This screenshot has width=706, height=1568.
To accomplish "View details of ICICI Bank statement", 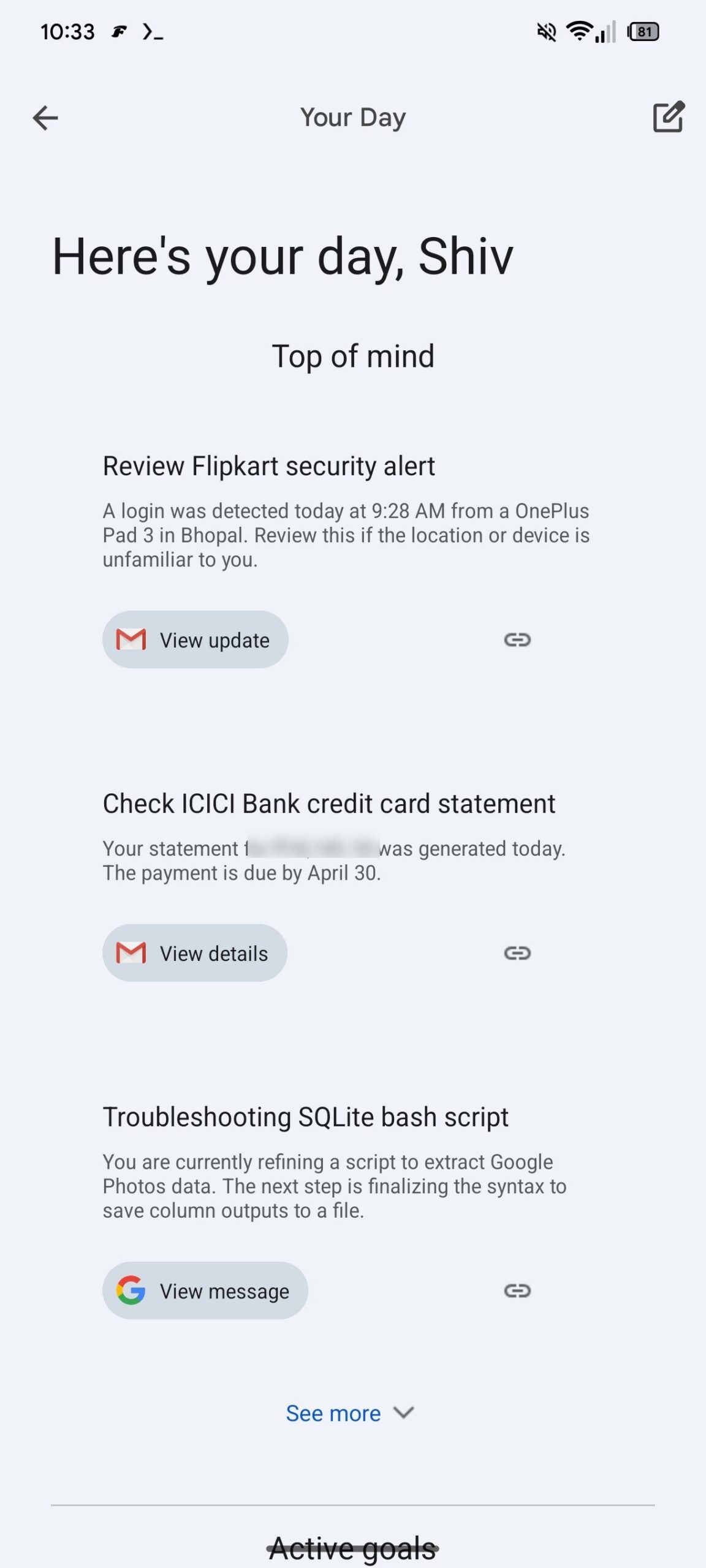I will point(195,953).
